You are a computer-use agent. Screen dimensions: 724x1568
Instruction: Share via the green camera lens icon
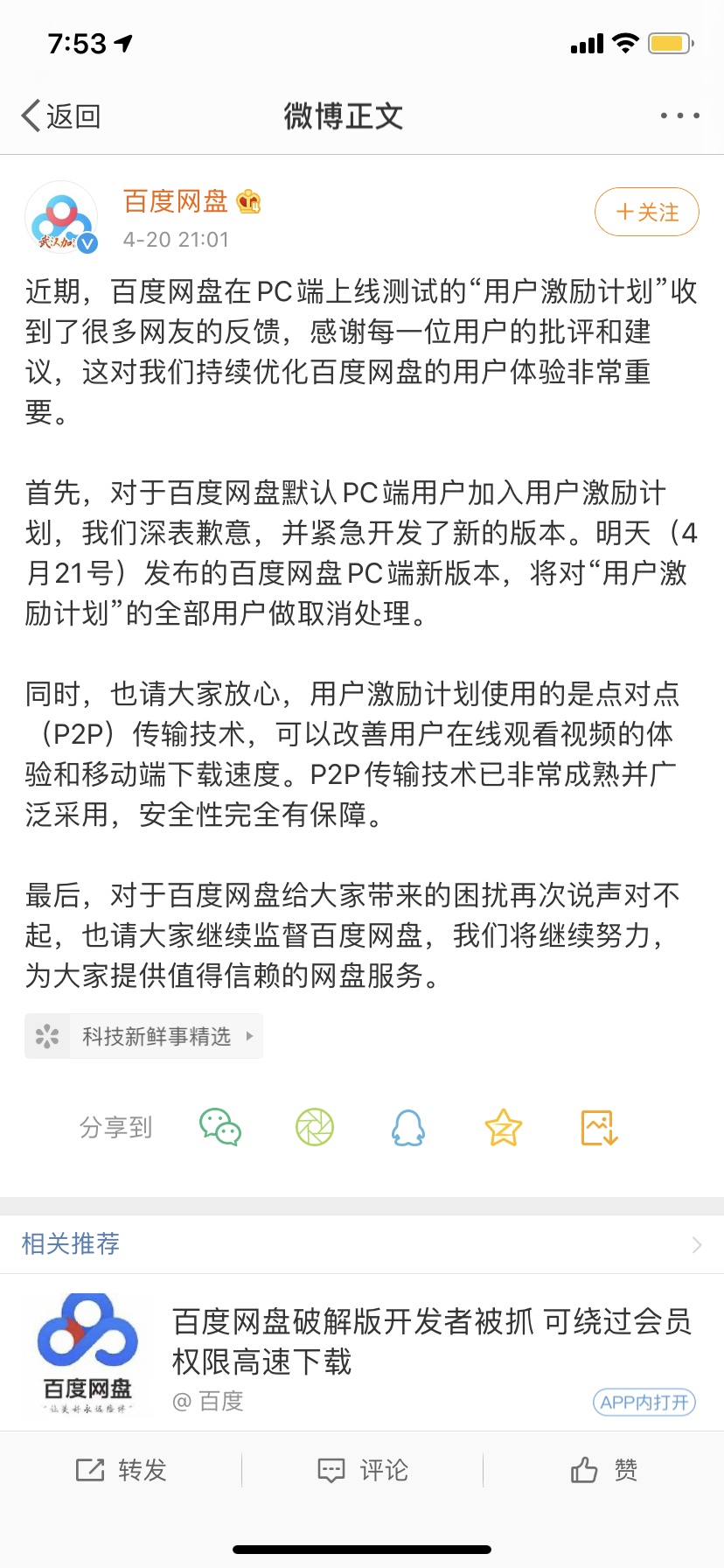(314, 1128)
